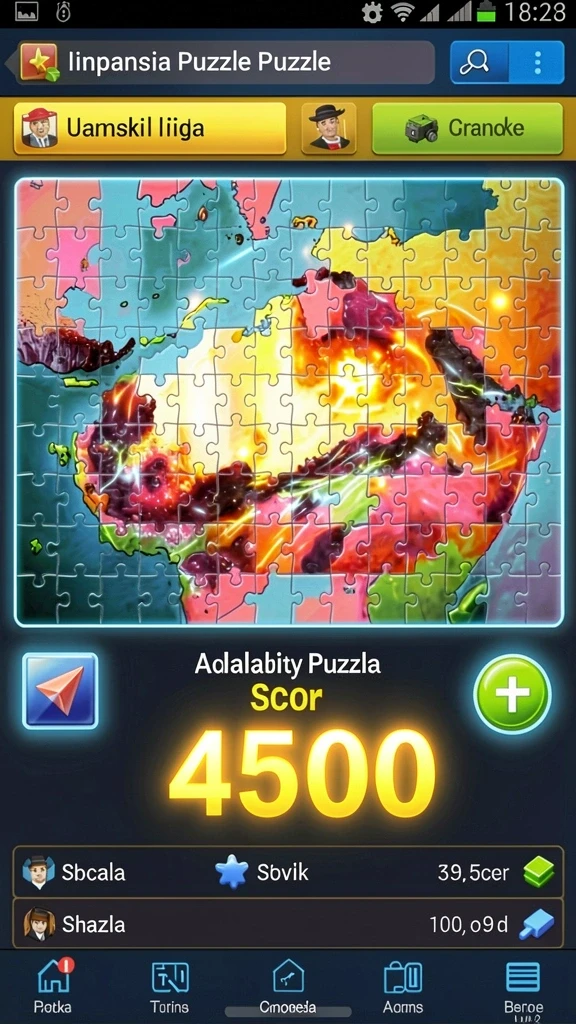Open the Shazla leaderboard row
Image resolution: width=576 pixels, height=1024 pixels.
pyautogui.click(x=288, y=923)
